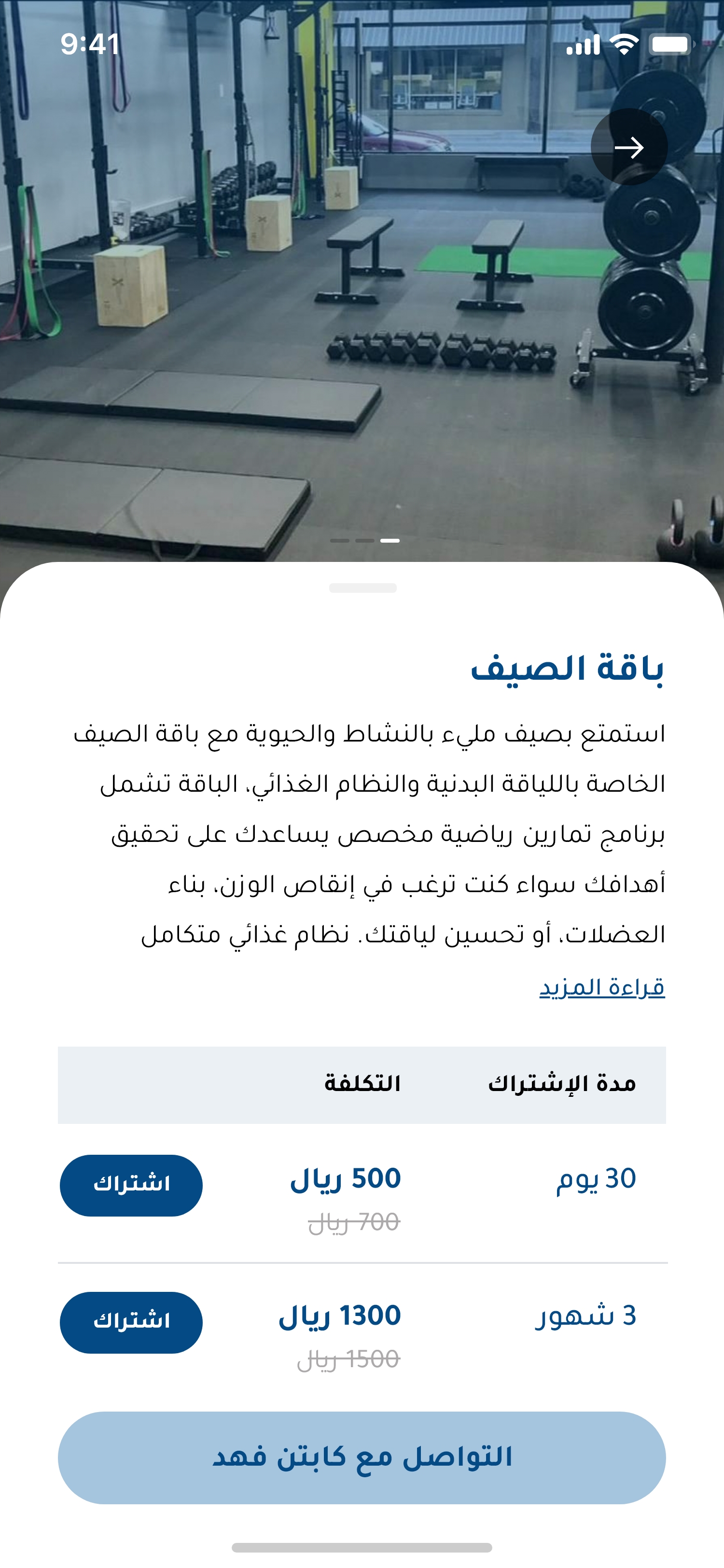Screen dimensions: 724x1568
Task: Subscribe to the 3 شهور plan
Action: (131, 1322)
